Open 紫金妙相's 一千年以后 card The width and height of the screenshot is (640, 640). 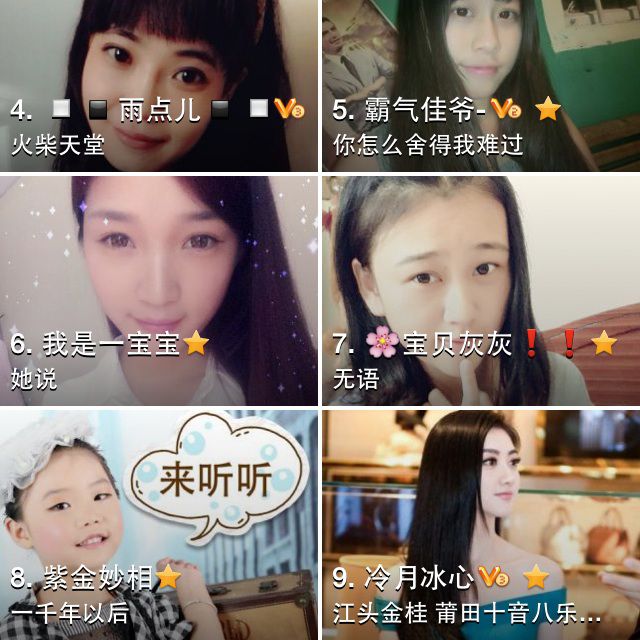[158, 520]
